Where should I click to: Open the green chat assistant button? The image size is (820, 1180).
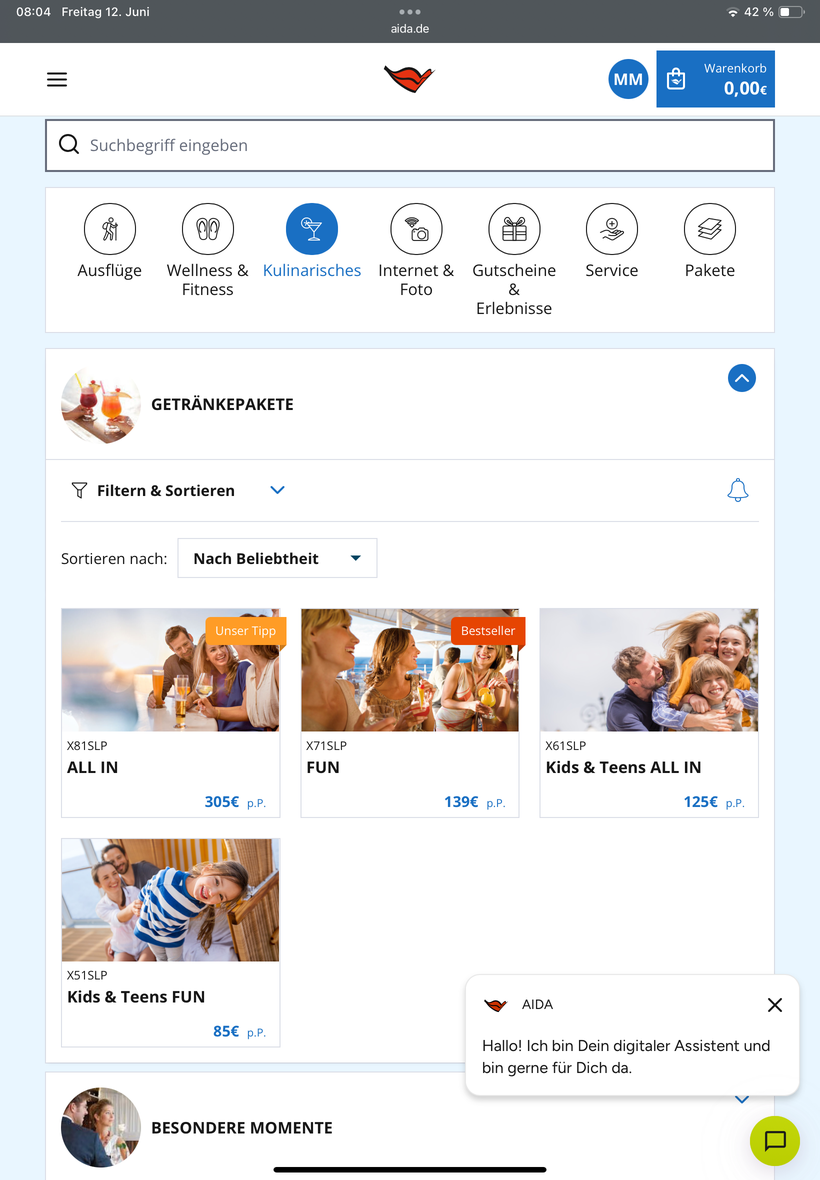tap(775, 1141)
